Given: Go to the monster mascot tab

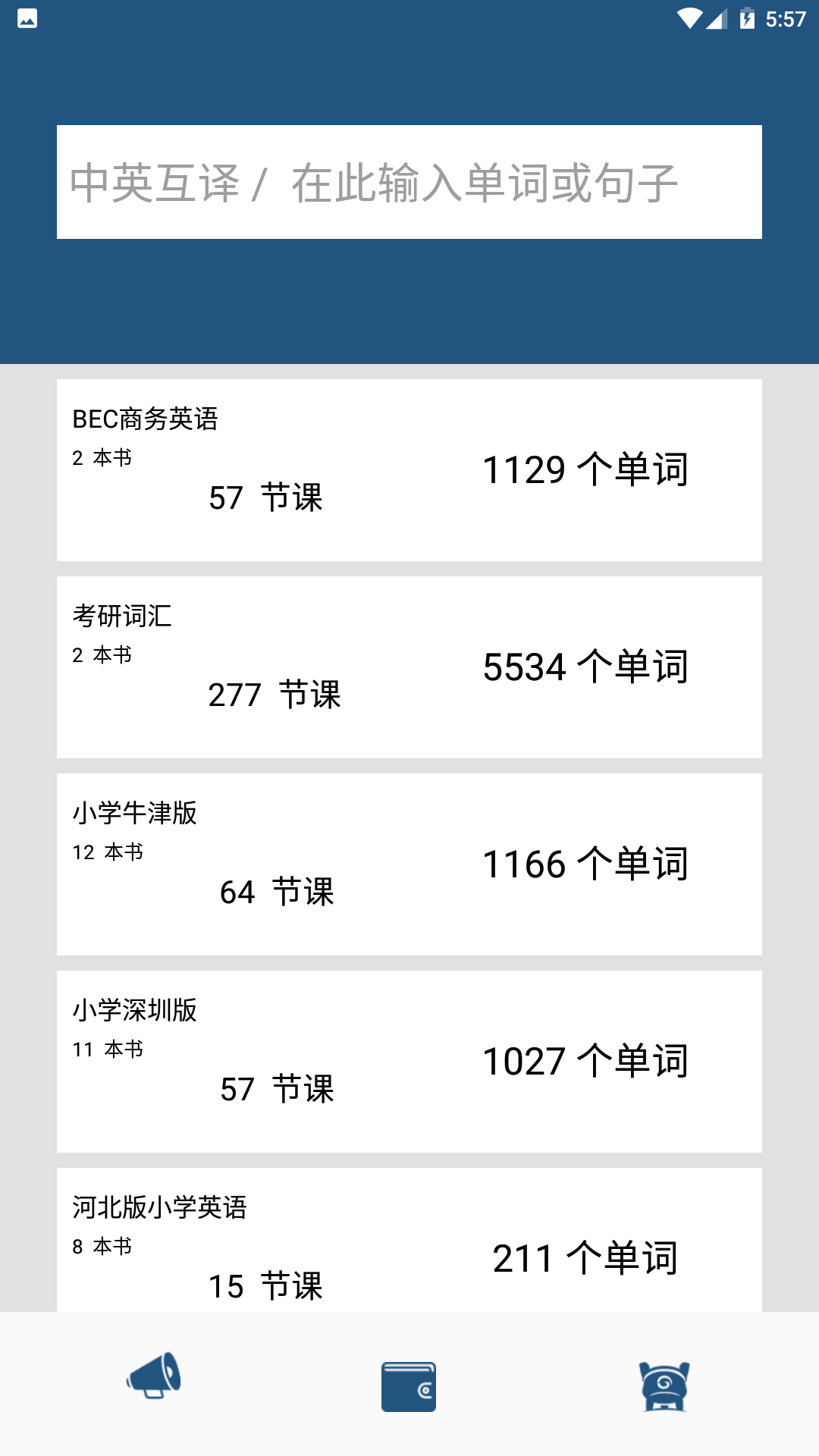Looking at the screenshot, I should pyautogui.click(x=664, y=1386).
